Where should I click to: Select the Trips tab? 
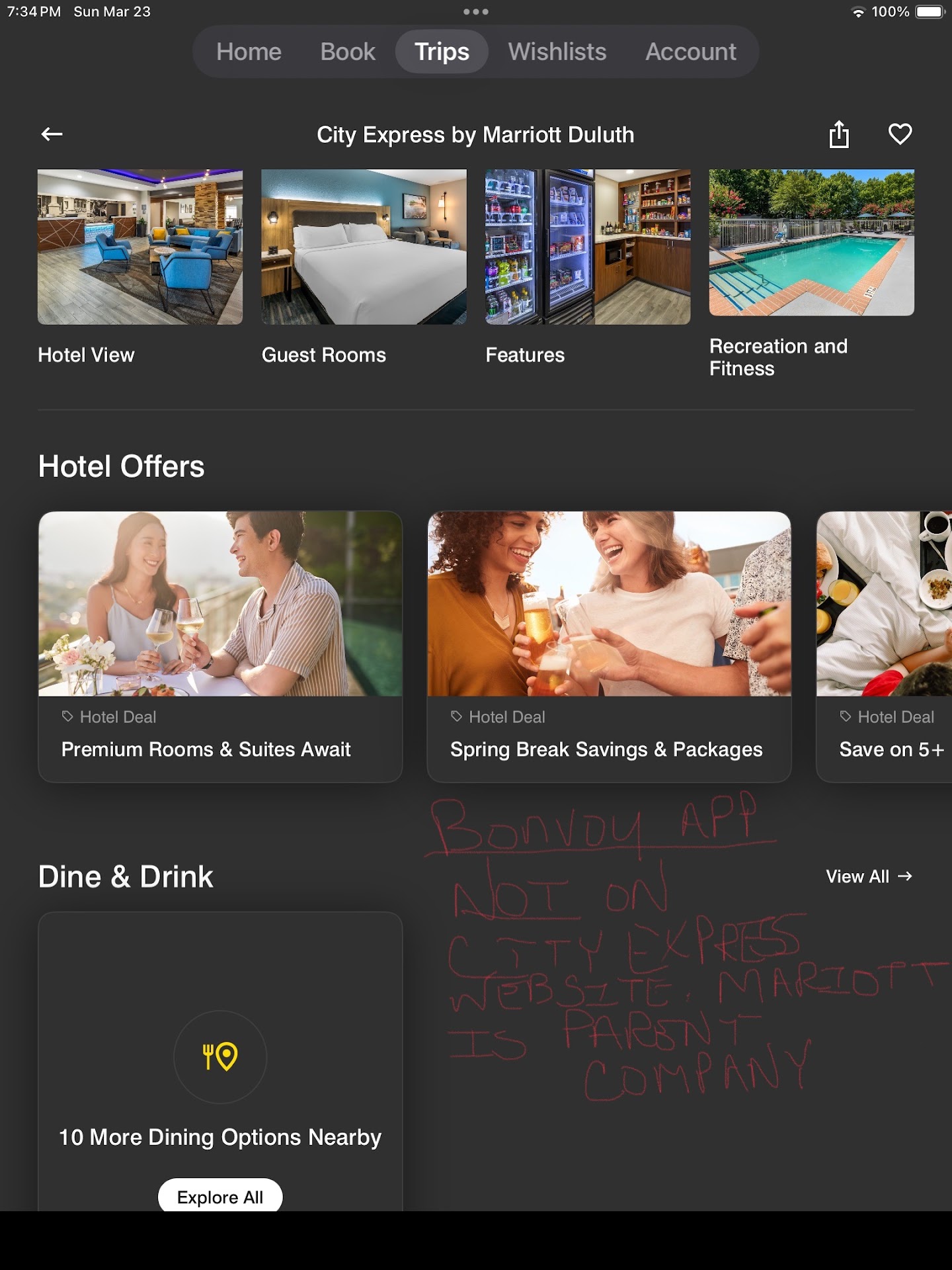coord(442,52)
